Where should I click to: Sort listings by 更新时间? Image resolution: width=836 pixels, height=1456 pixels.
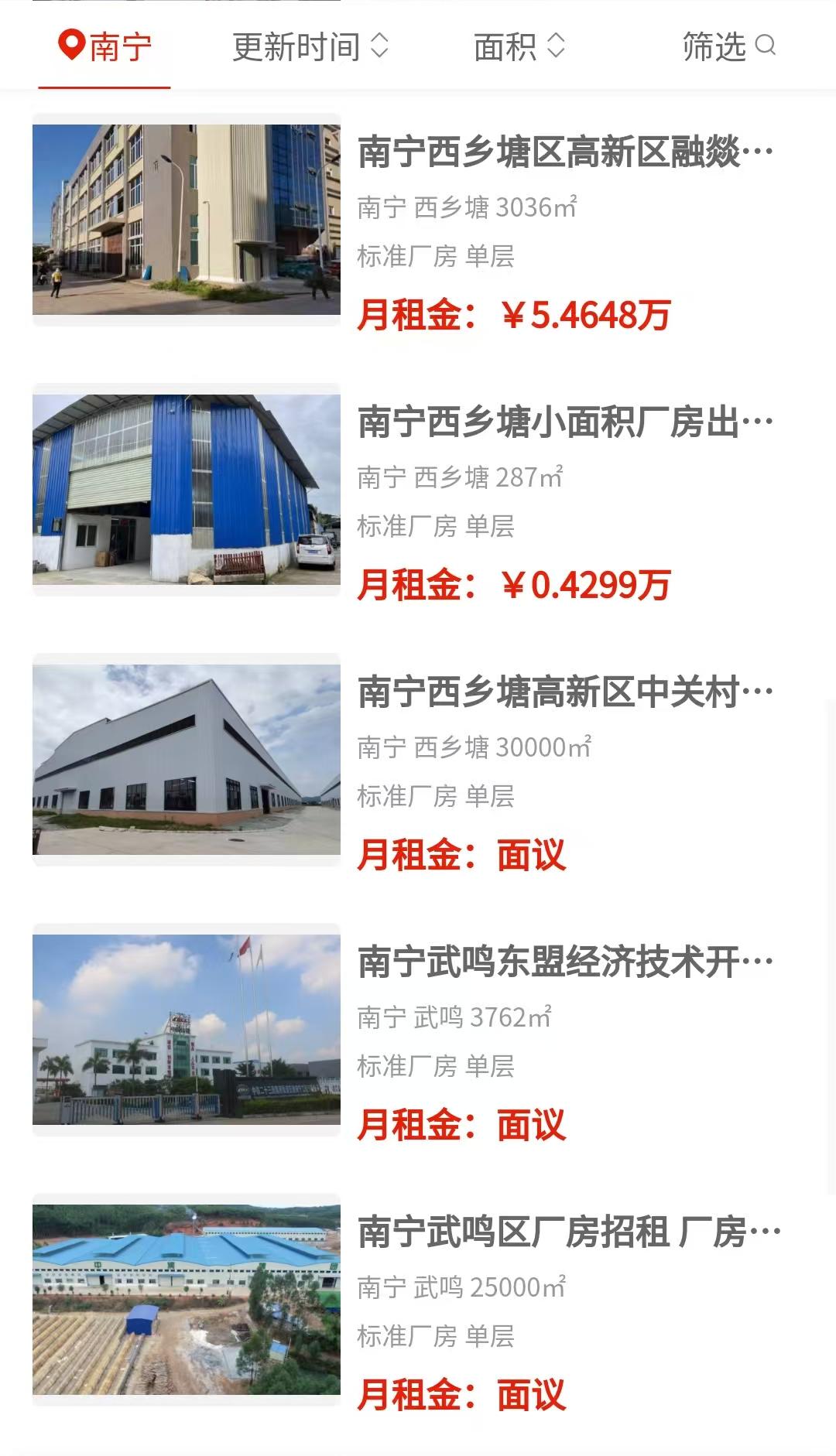tap(310, 47)
